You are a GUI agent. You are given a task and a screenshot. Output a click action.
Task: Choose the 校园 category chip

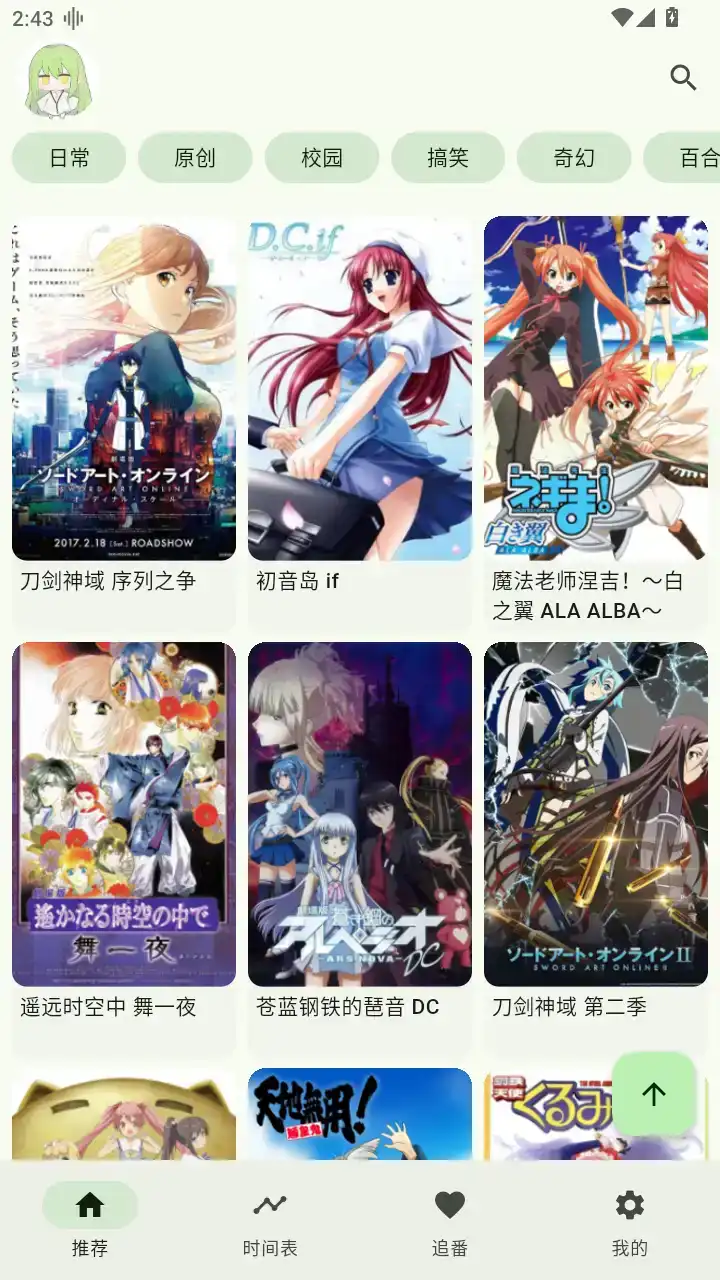click(x=322, y=157)
